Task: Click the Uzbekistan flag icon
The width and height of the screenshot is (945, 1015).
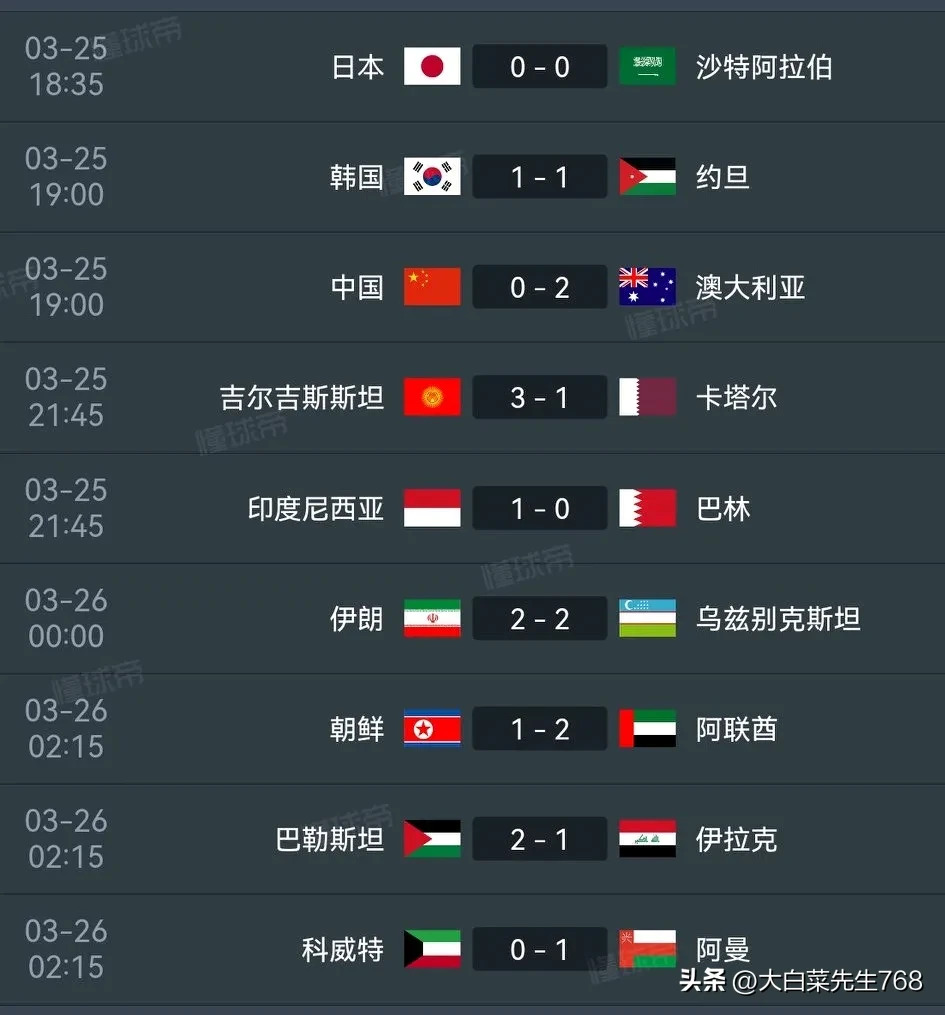Action: (x=647, y=618)
